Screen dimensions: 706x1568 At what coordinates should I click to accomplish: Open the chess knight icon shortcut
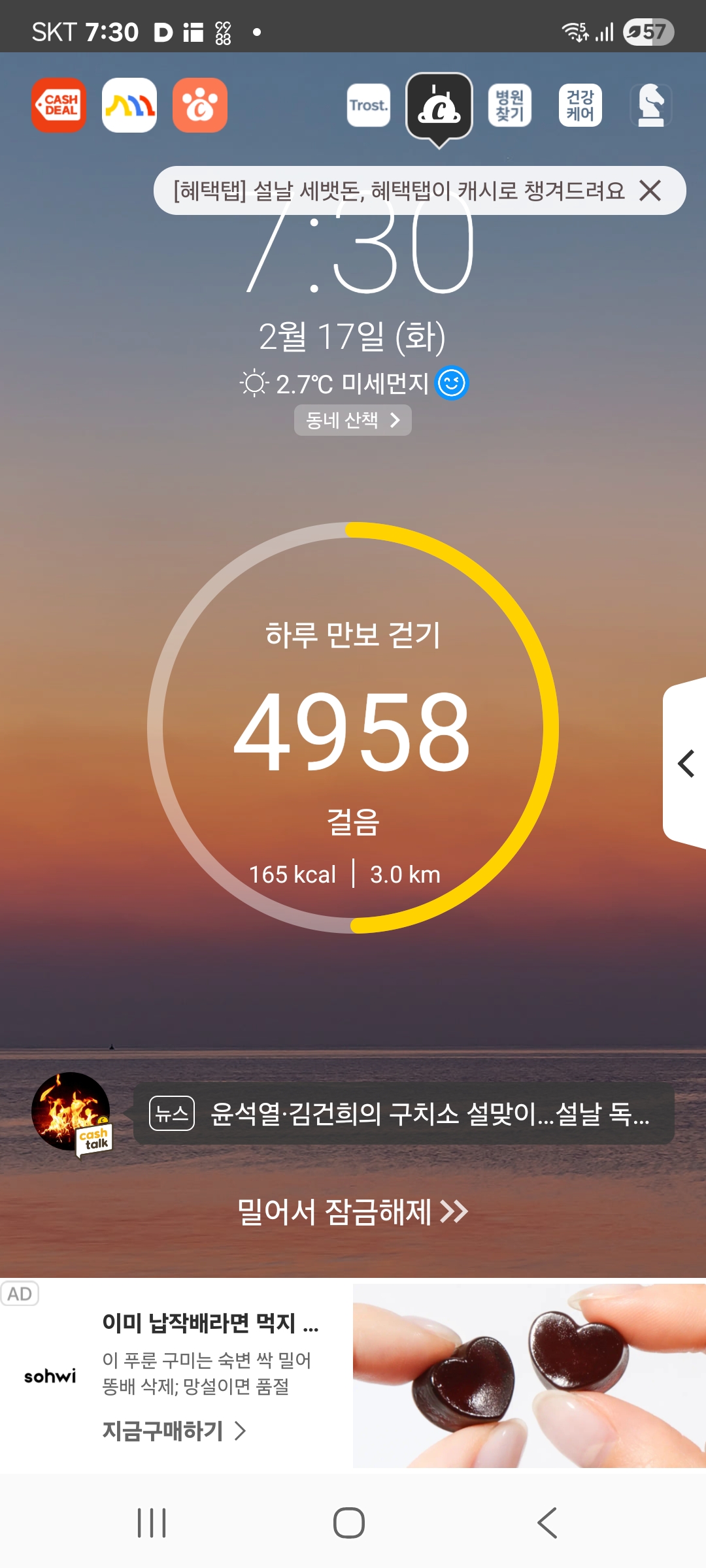651,105
